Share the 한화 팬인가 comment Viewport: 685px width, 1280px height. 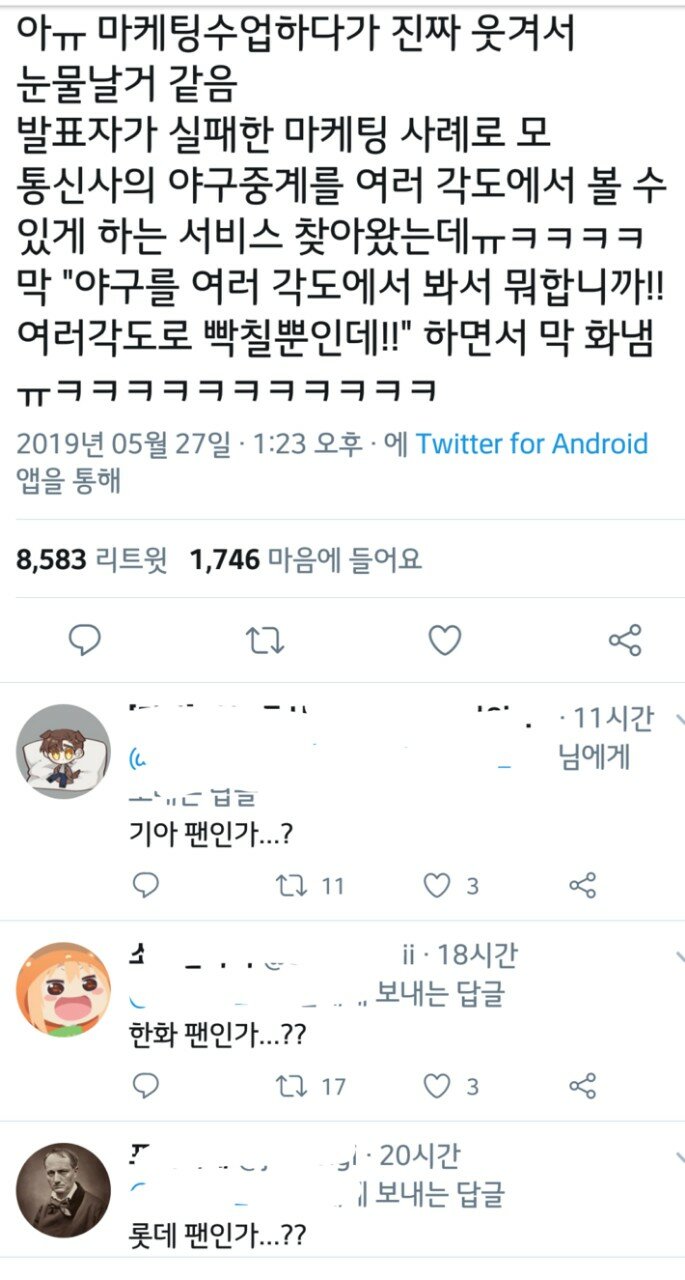point(582,1085)
